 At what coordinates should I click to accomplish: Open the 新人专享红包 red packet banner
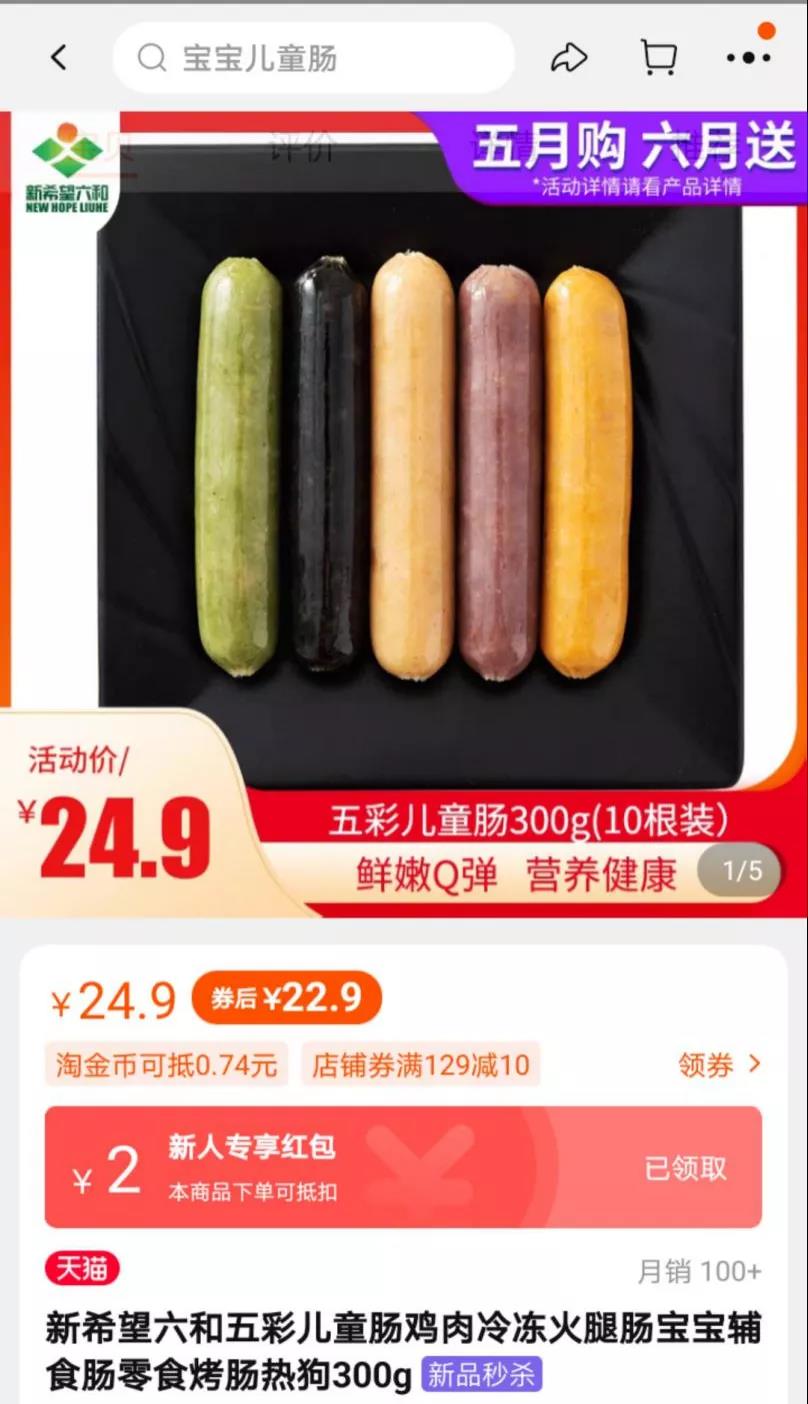pos(403,1167)
